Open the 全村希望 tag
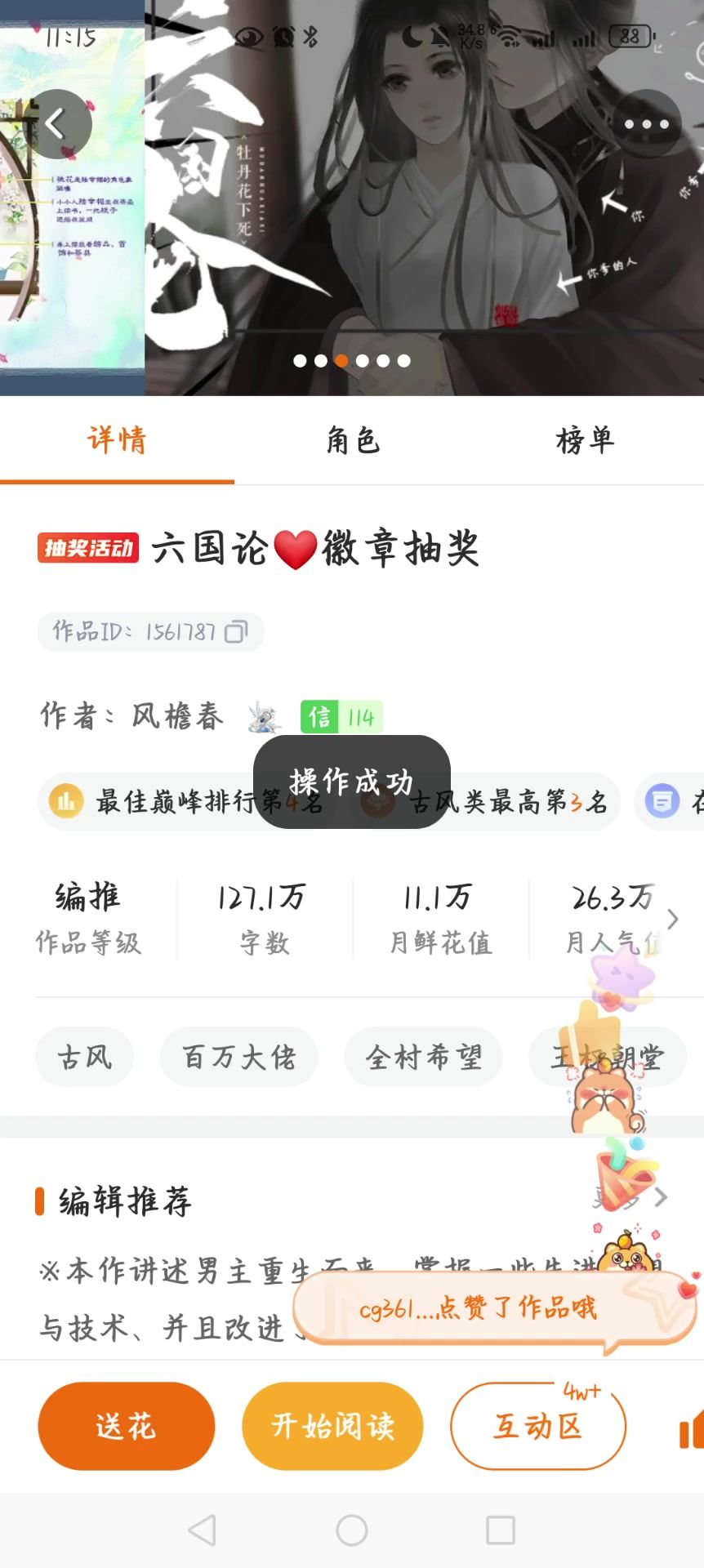Viewport: 704px width, 1568px height. click(423, 1058)
